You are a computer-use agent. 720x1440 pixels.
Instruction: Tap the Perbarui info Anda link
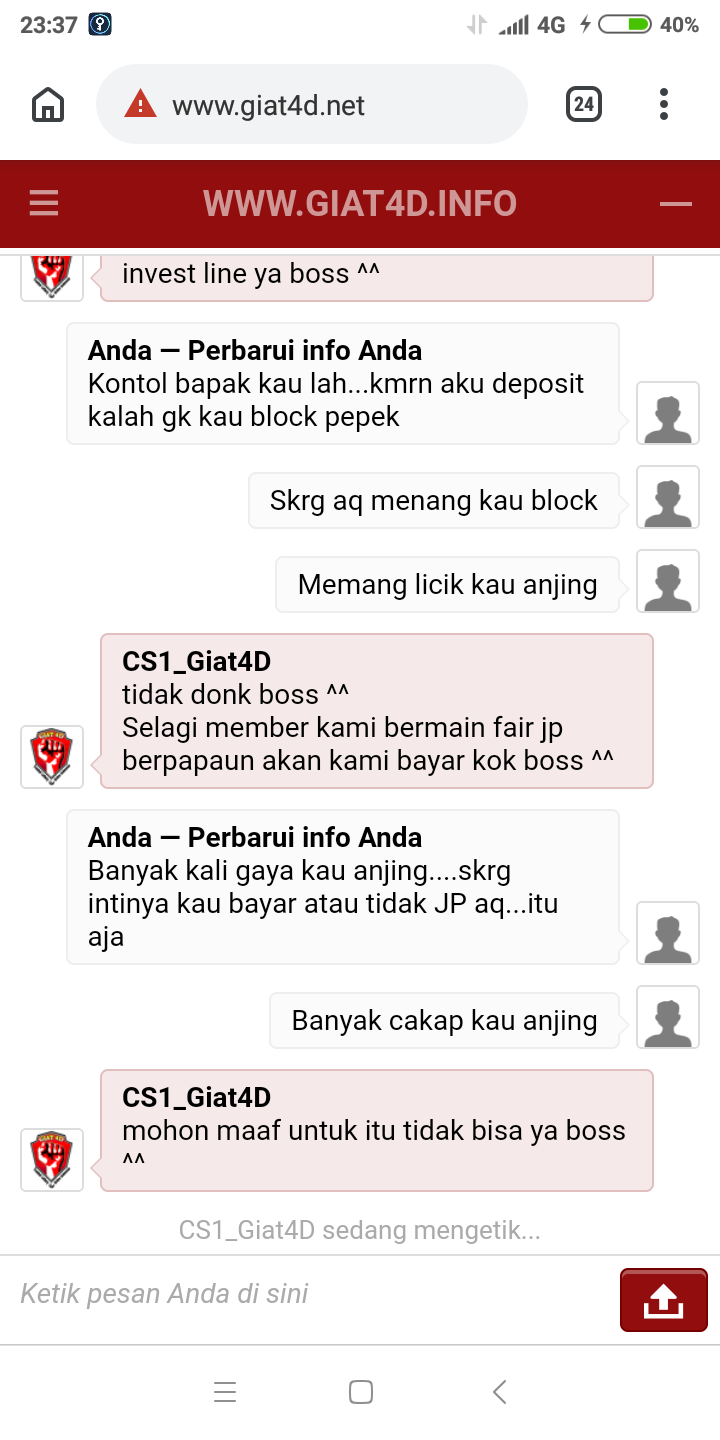coord(305,351)
